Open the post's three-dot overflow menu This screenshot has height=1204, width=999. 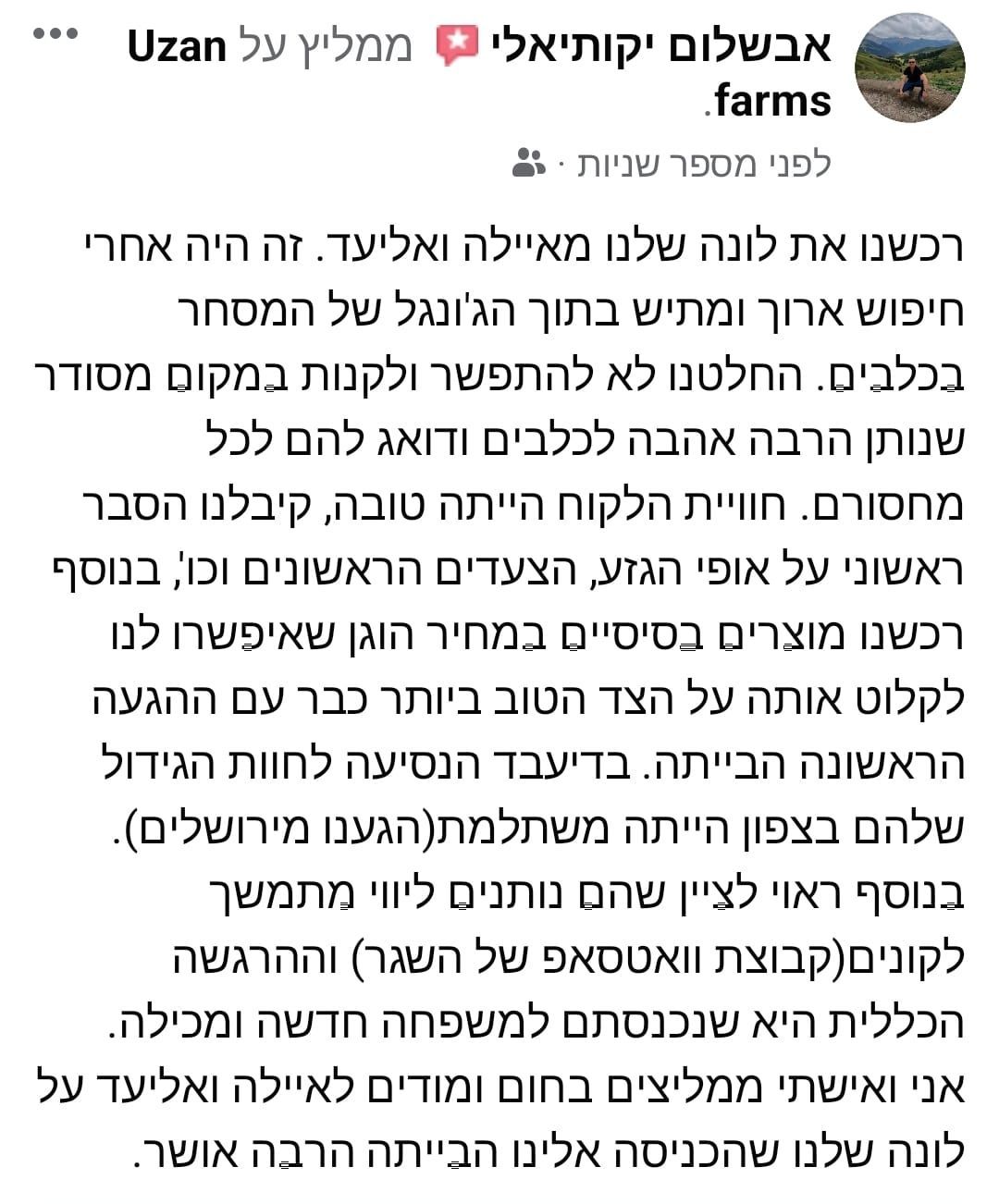(55, 34)
